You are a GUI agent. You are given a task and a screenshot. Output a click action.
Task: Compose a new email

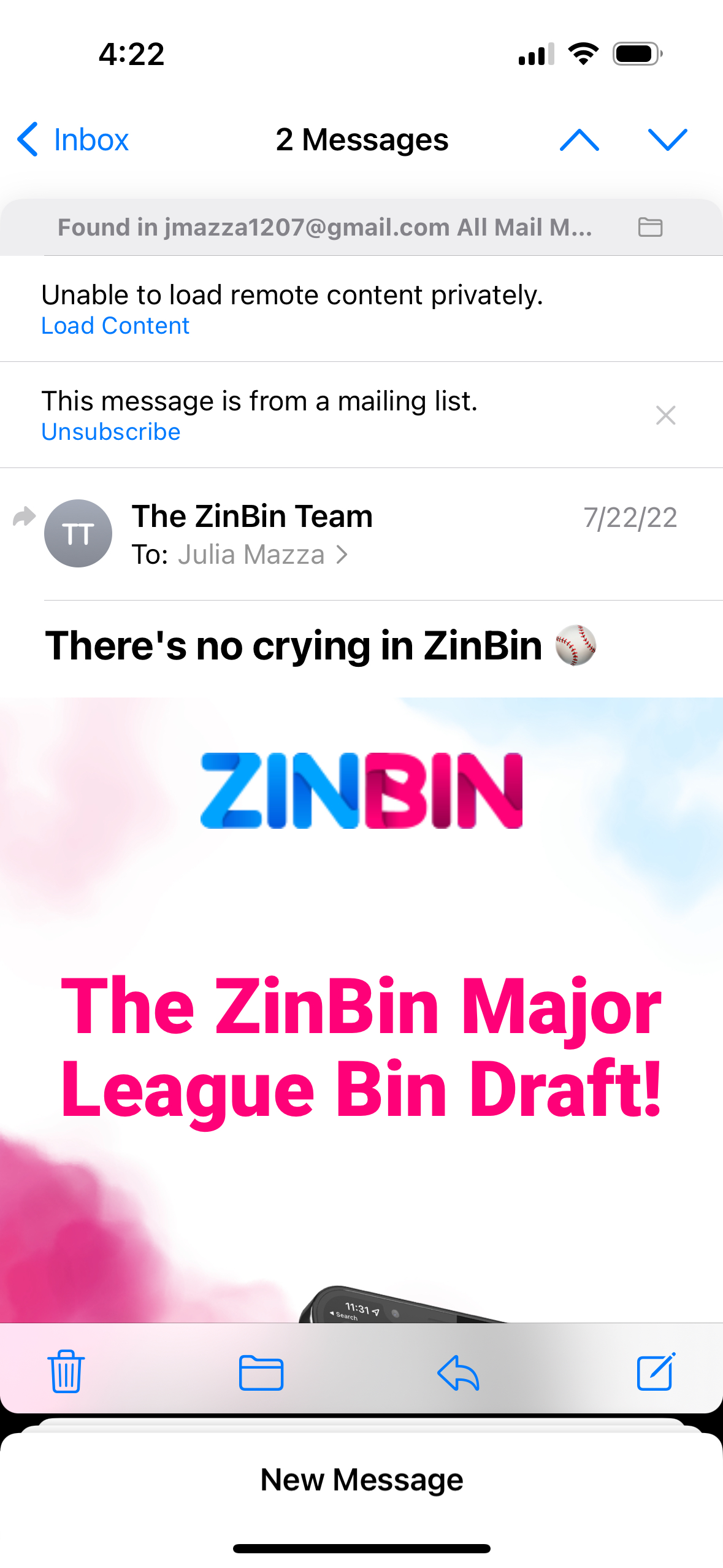[655, 1372]
